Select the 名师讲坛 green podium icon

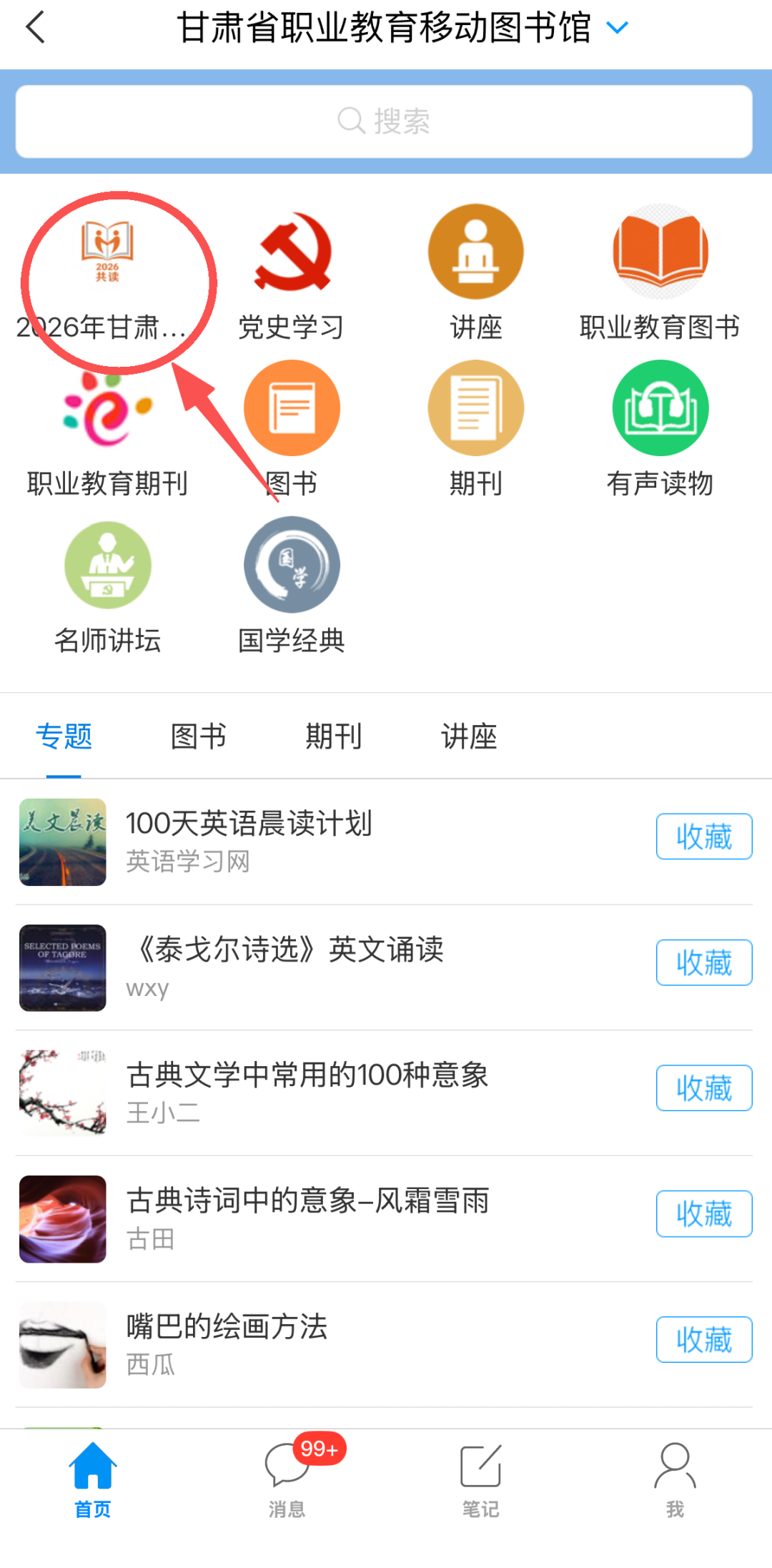point(107,565)
